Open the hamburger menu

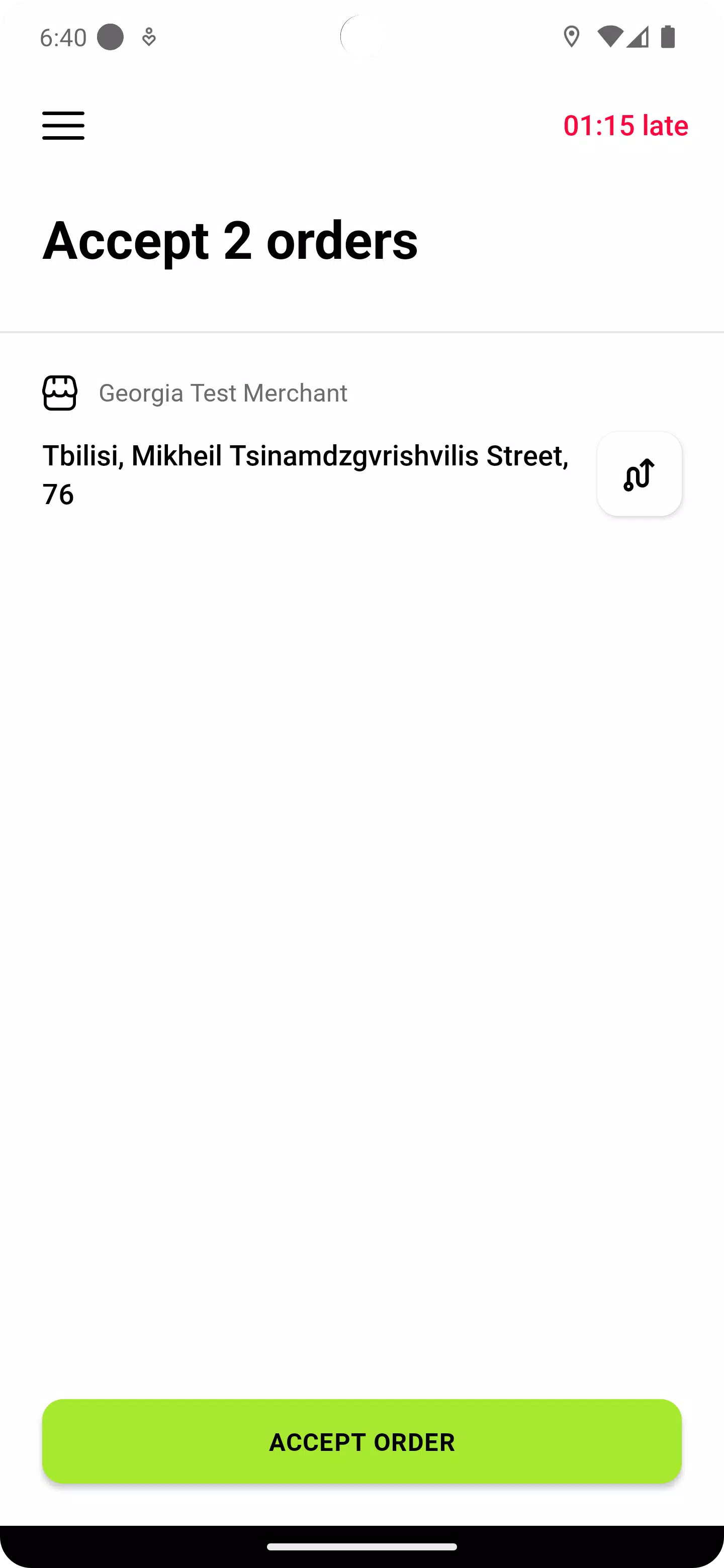[x=63, y=126]
